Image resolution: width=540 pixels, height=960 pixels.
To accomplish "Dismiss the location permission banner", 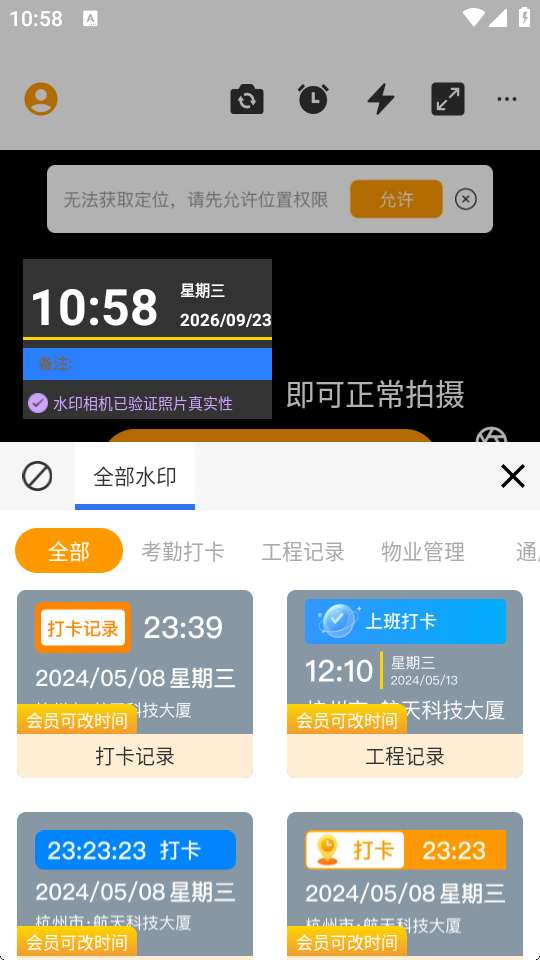I will [465, 199].
